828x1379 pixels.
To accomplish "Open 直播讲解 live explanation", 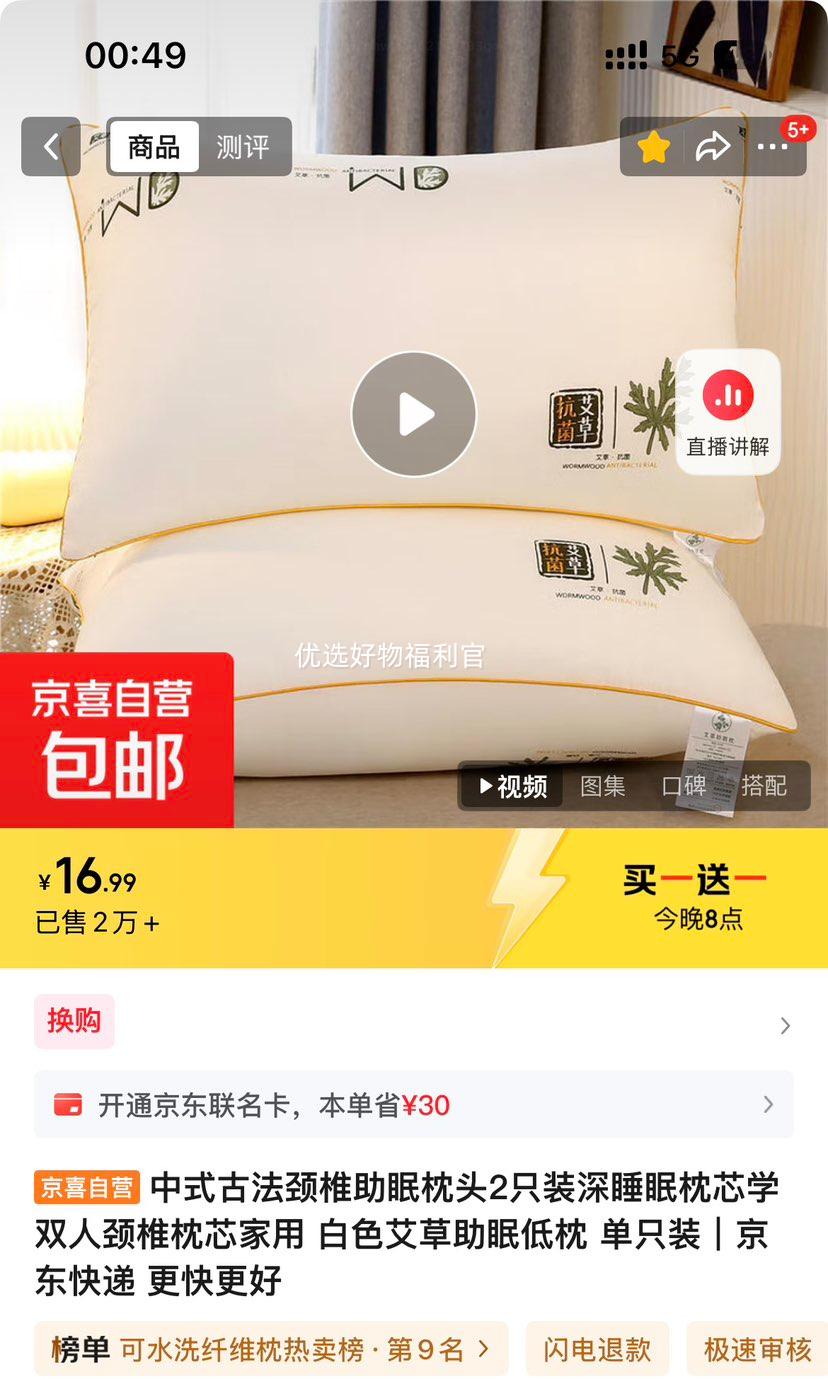I will tap(728, 411).
